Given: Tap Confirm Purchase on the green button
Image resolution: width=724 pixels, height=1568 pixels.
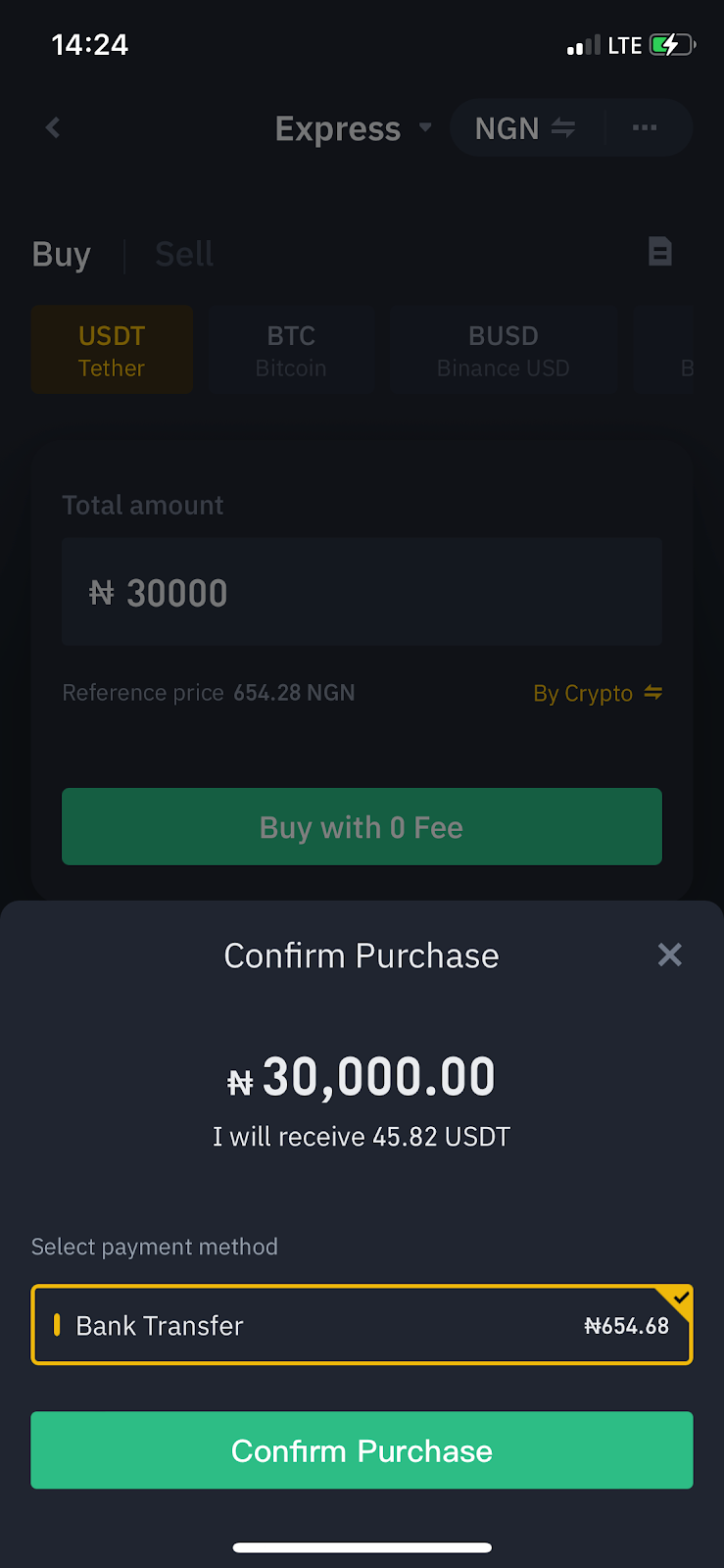Looking at the screenshot, I should pyautogui.click(x=362, y=1450).
